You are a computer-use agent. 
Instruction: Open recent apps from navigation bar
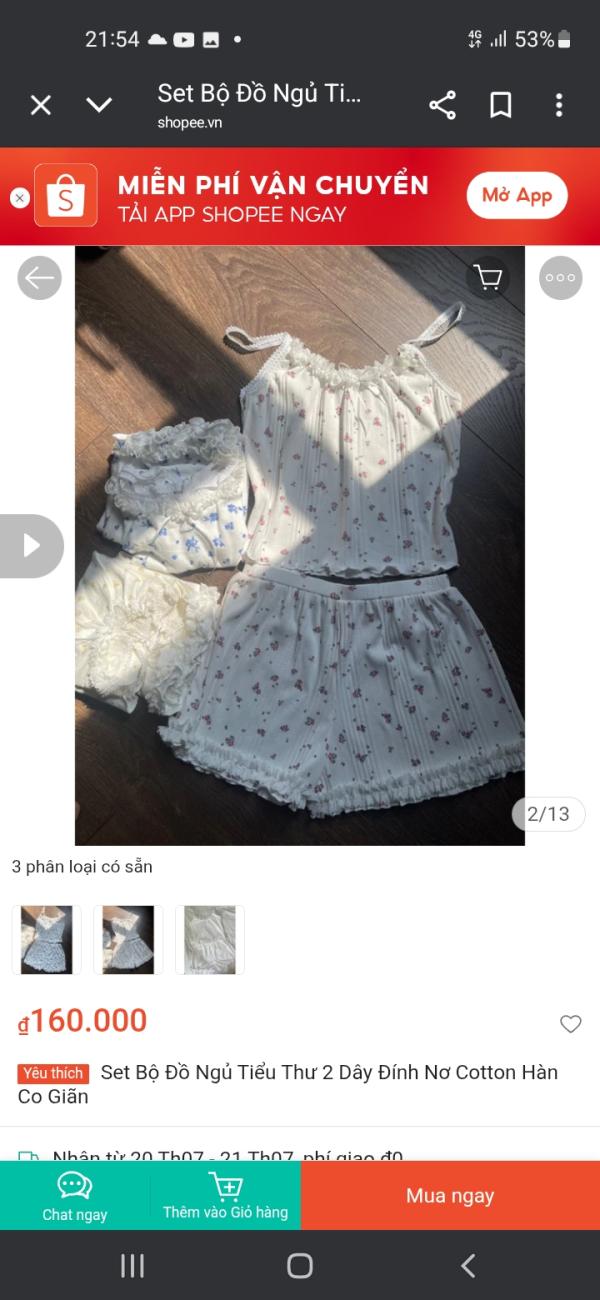132,1266
